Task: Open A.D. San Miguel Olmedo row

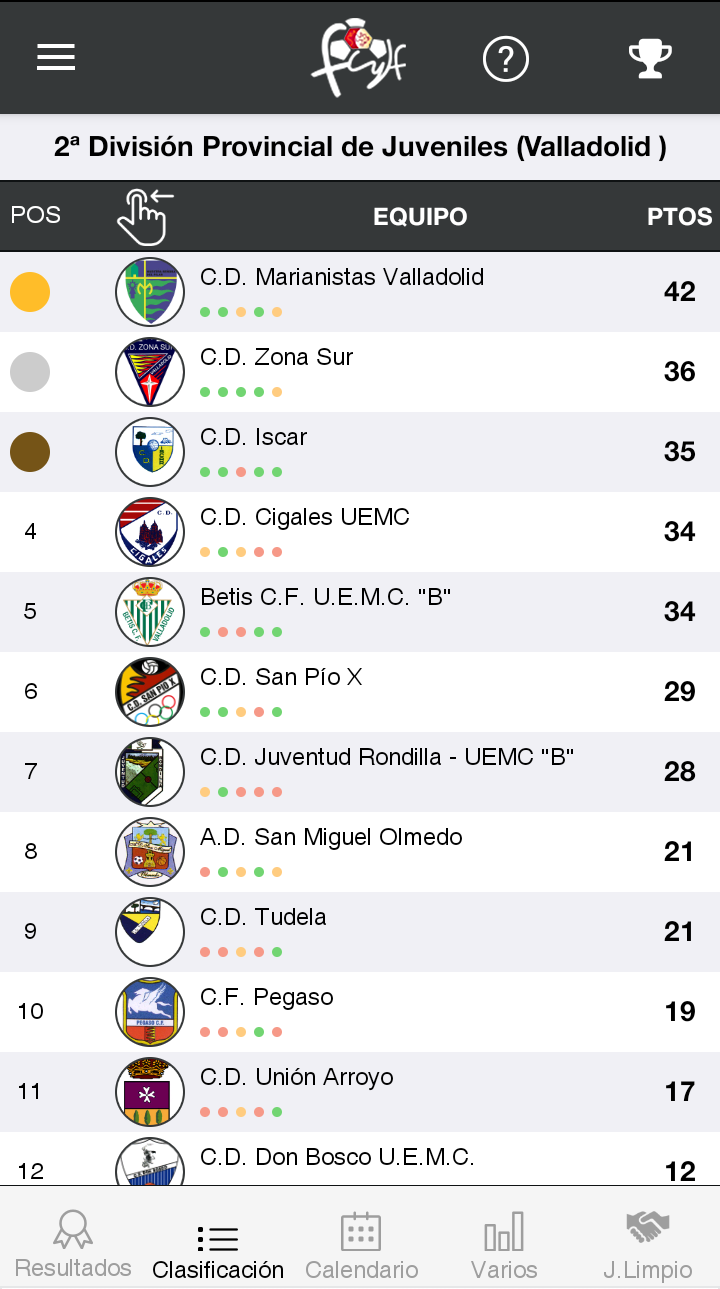Action: point(360,852)
